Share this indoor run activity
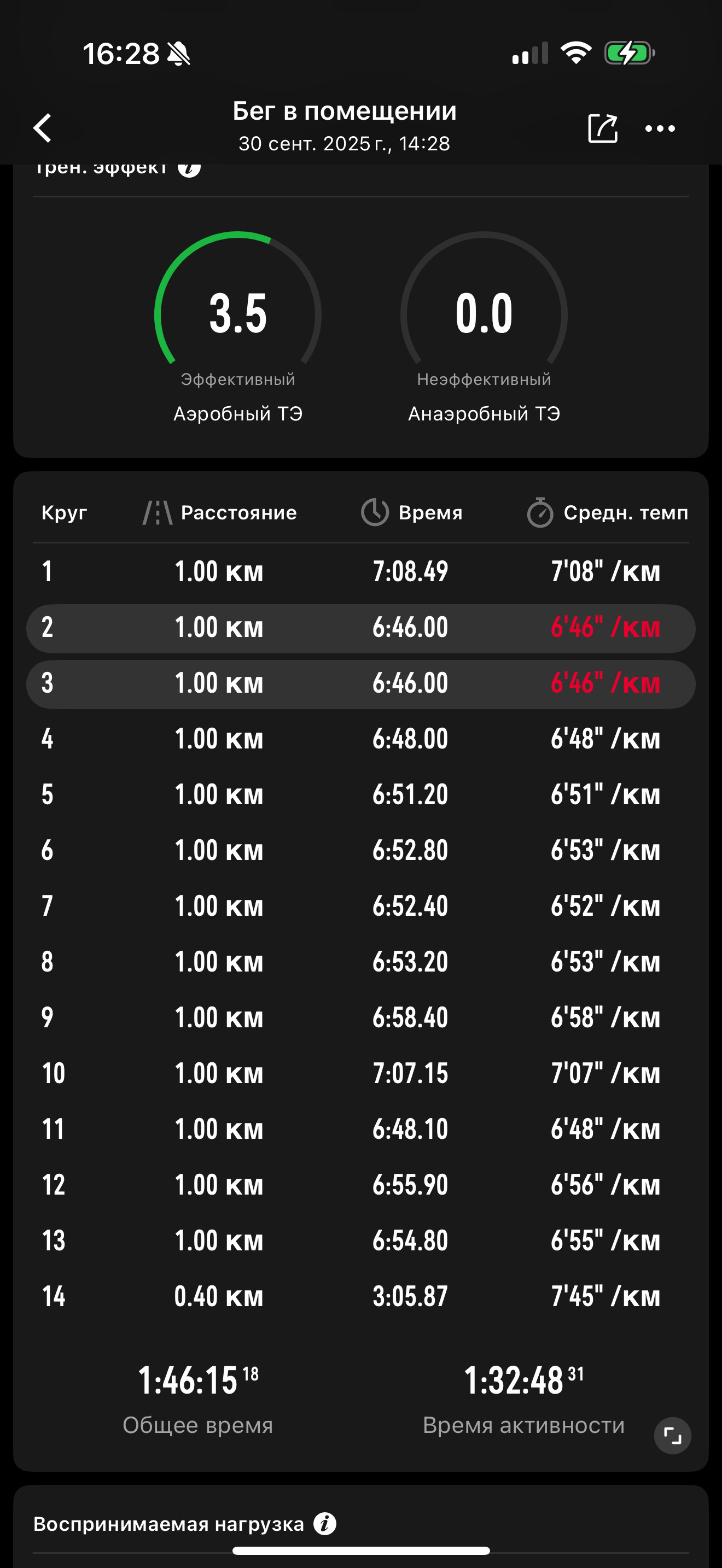This screenshot has width=722, height=1568. (603, 128)
